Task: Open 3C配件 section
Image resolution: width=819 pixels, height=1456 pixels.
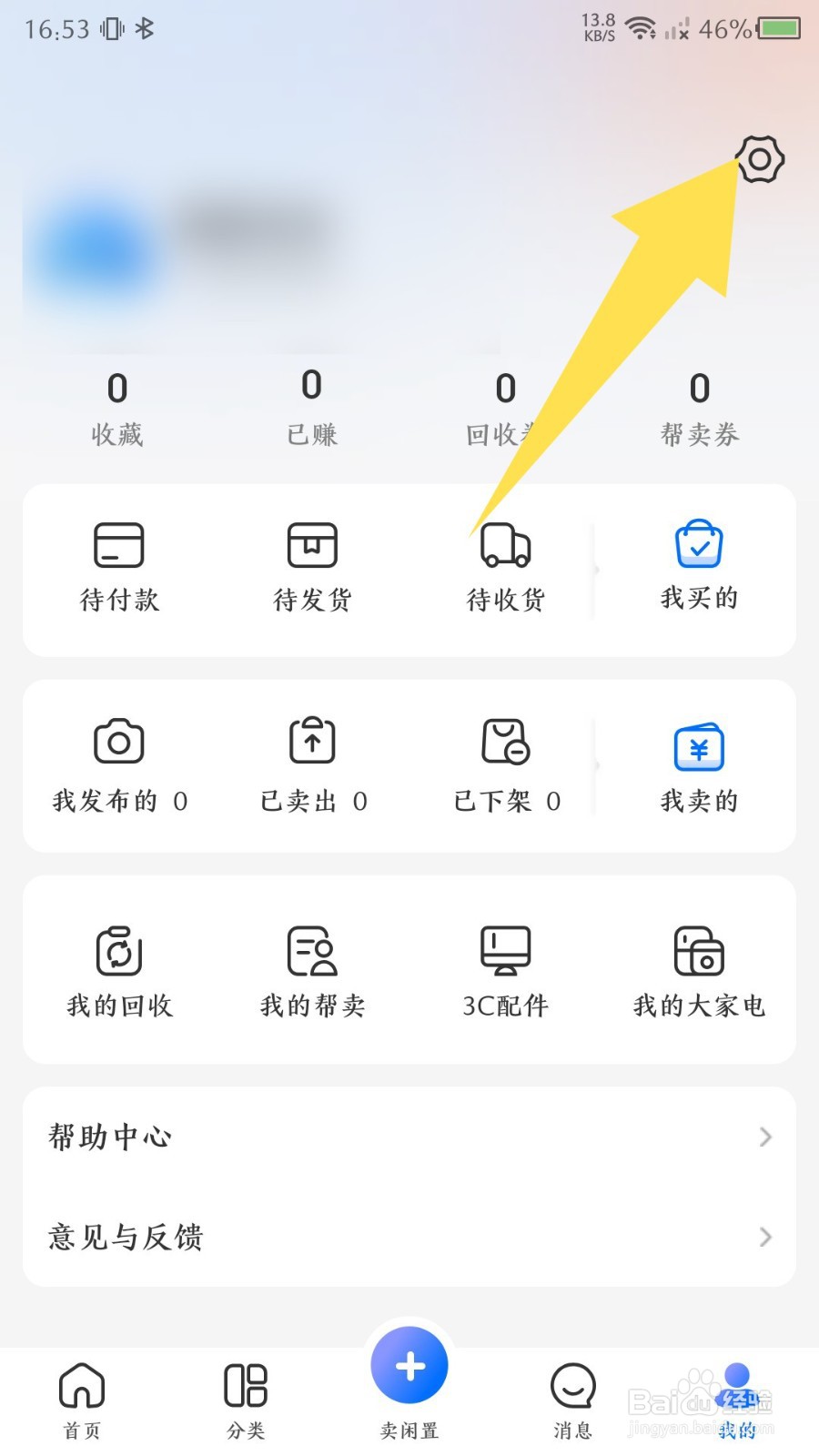Action: [x=506, y=971]
